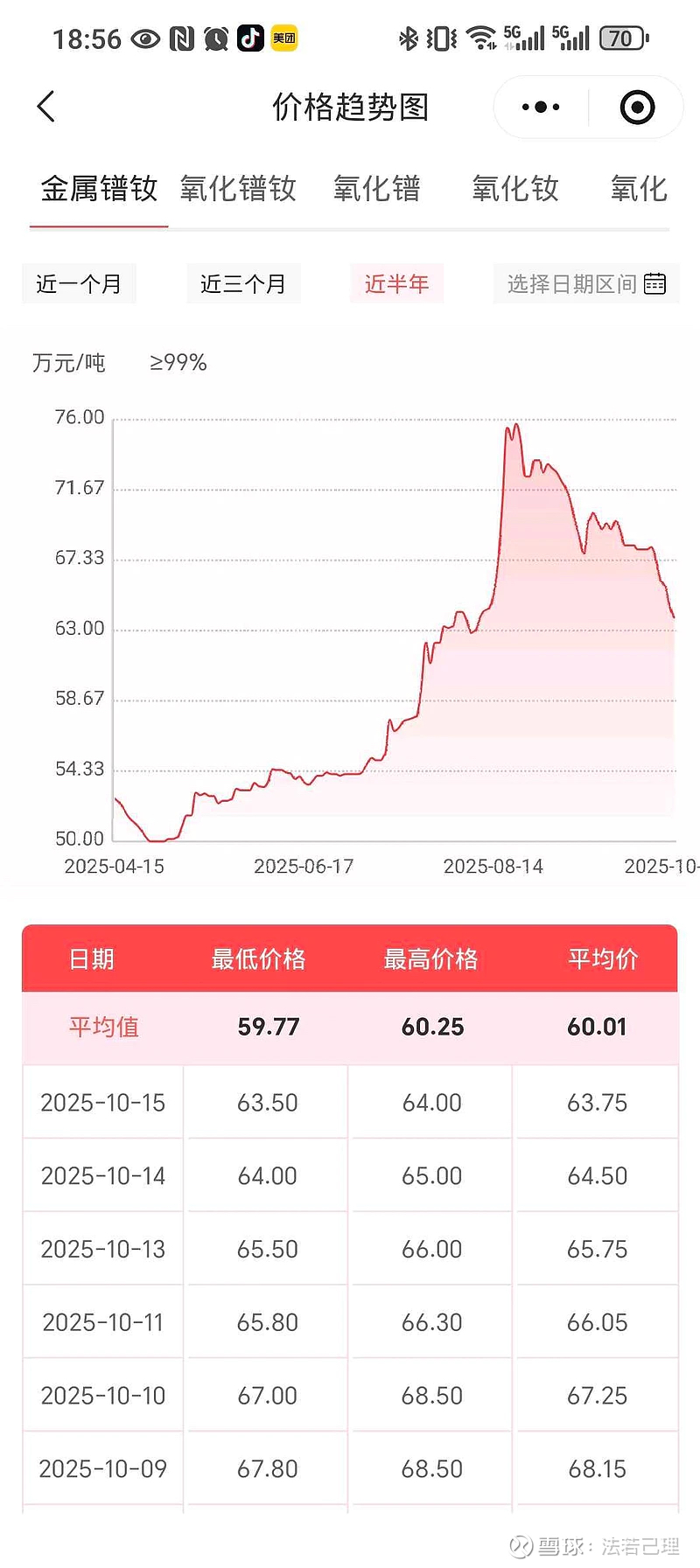Go back using the top-left arrow
Screen dimensions: 700x1568
coord(46,107)
